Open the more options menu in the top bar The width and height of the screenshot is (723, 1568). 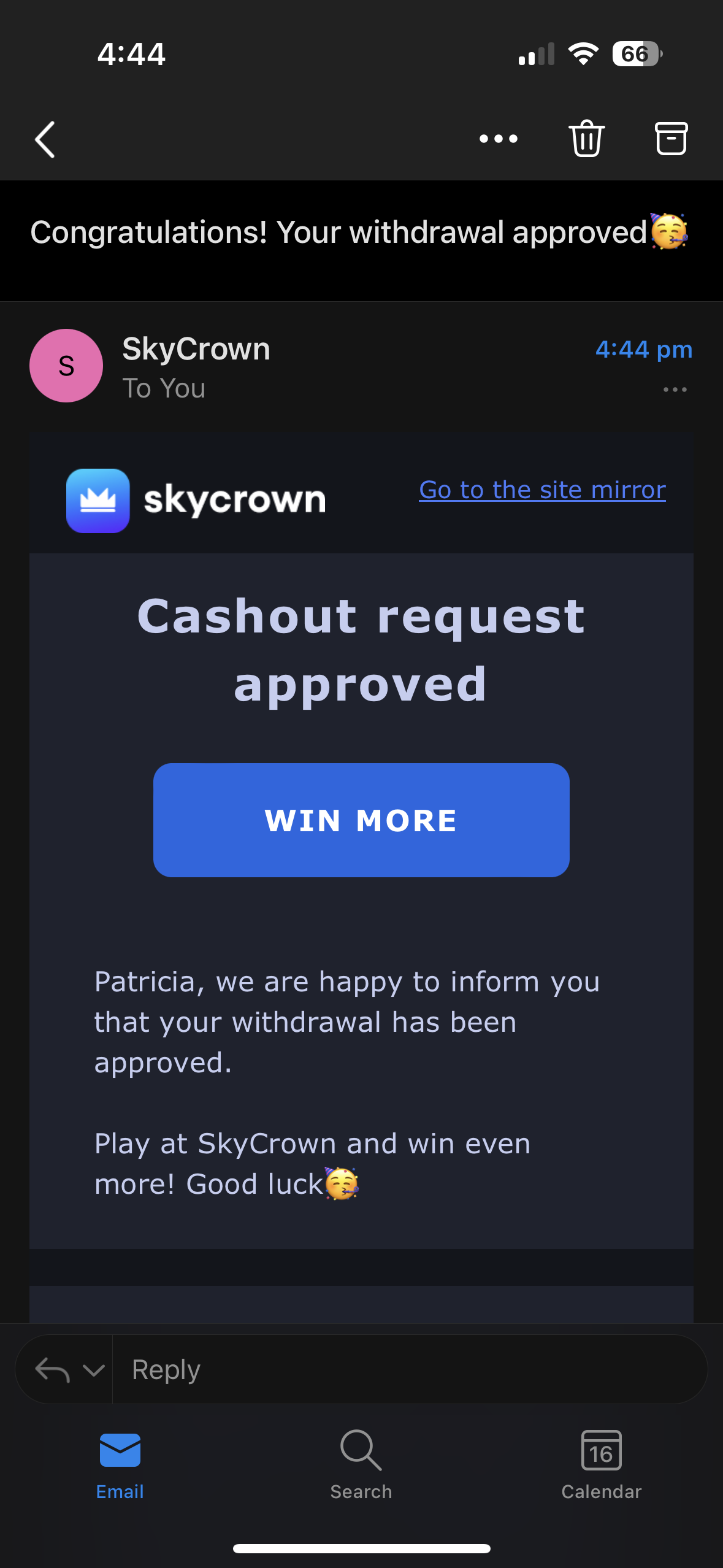(498, 139)
